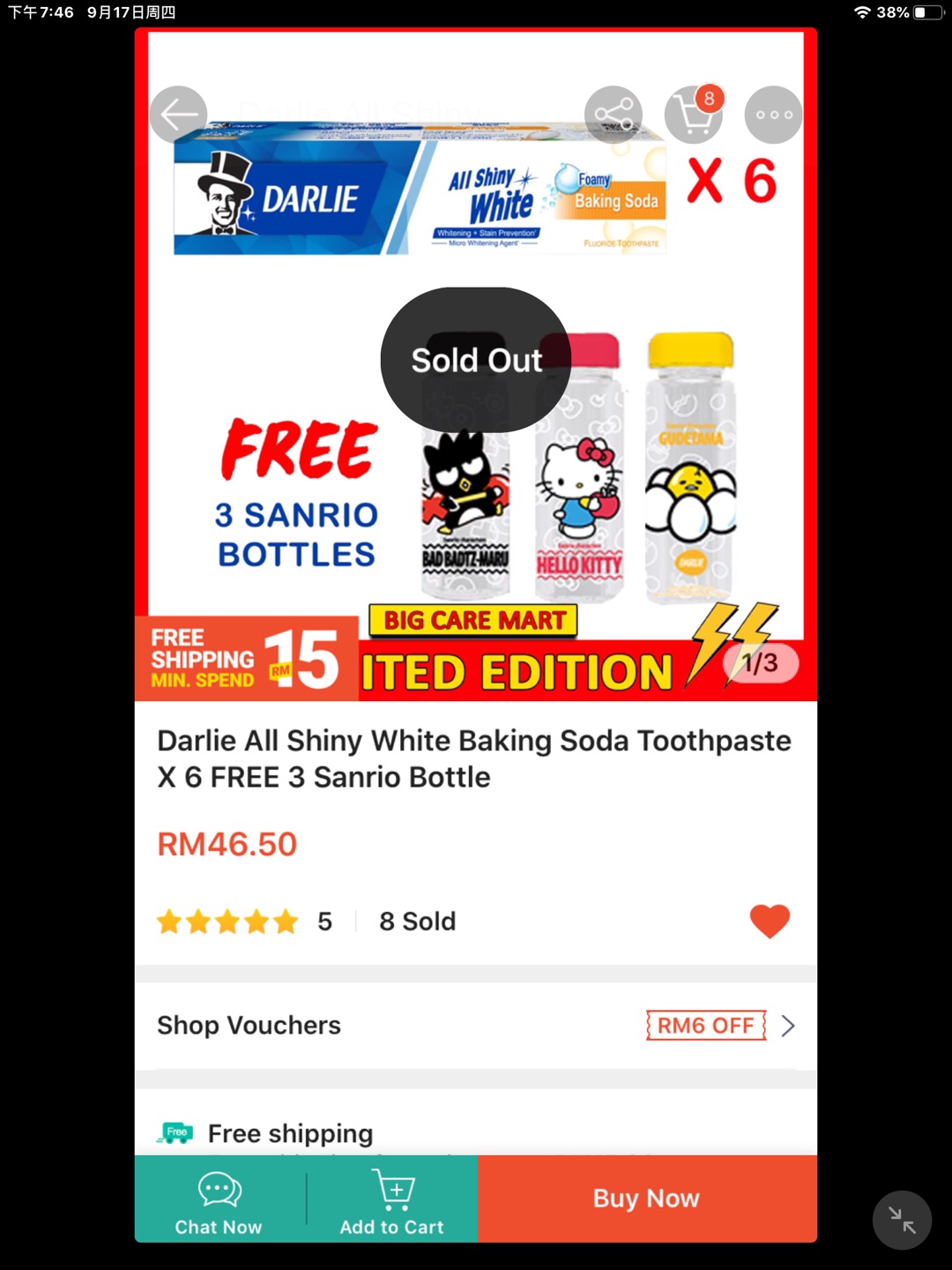The height and width of the screenshot is (1270, 952).
Task: Unlike the product via the red heart
Action: pyautogui.click(x=770, y=922)
